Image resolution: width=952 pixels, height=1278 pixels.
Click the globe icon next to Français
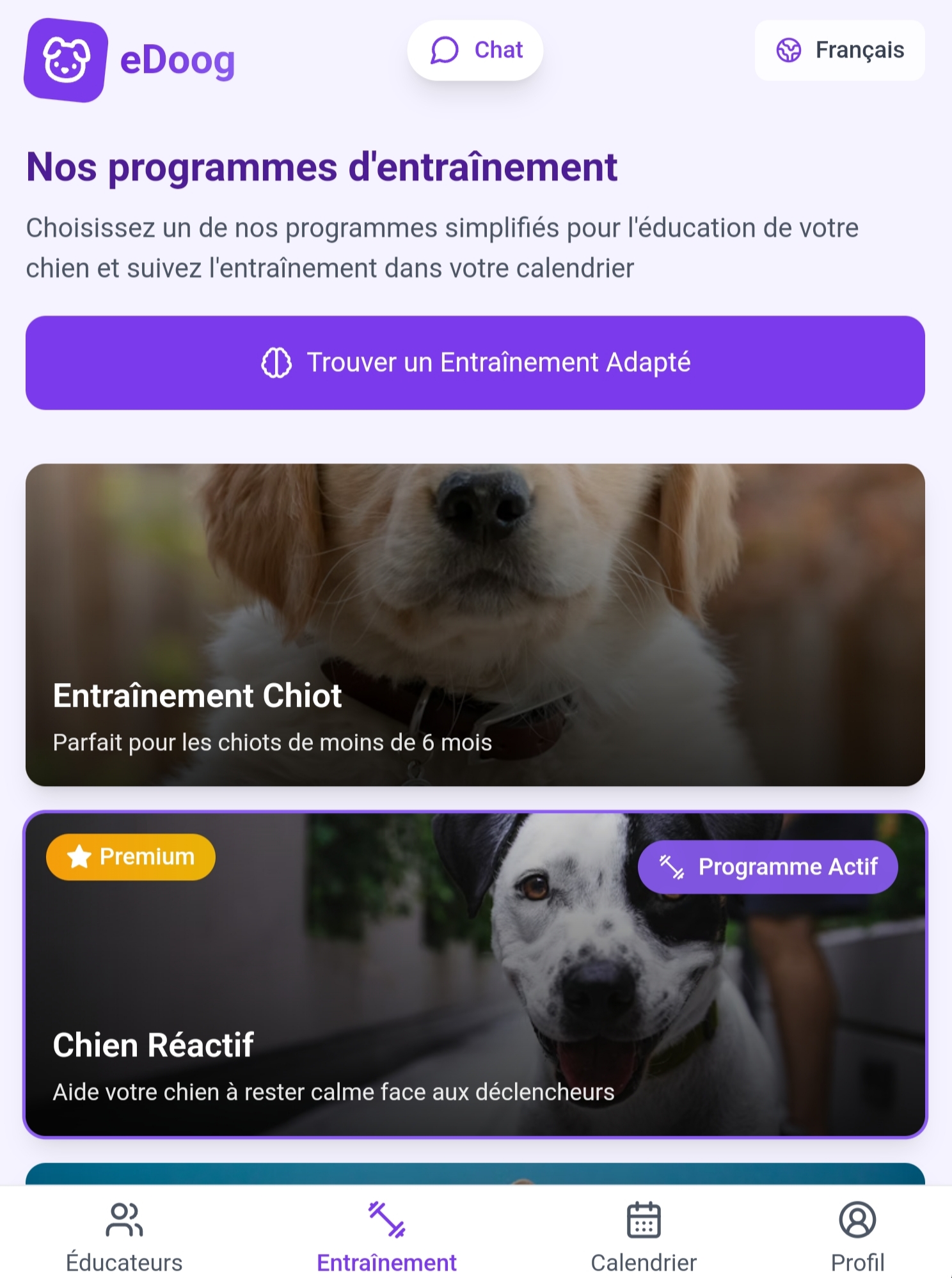(789, 50)
